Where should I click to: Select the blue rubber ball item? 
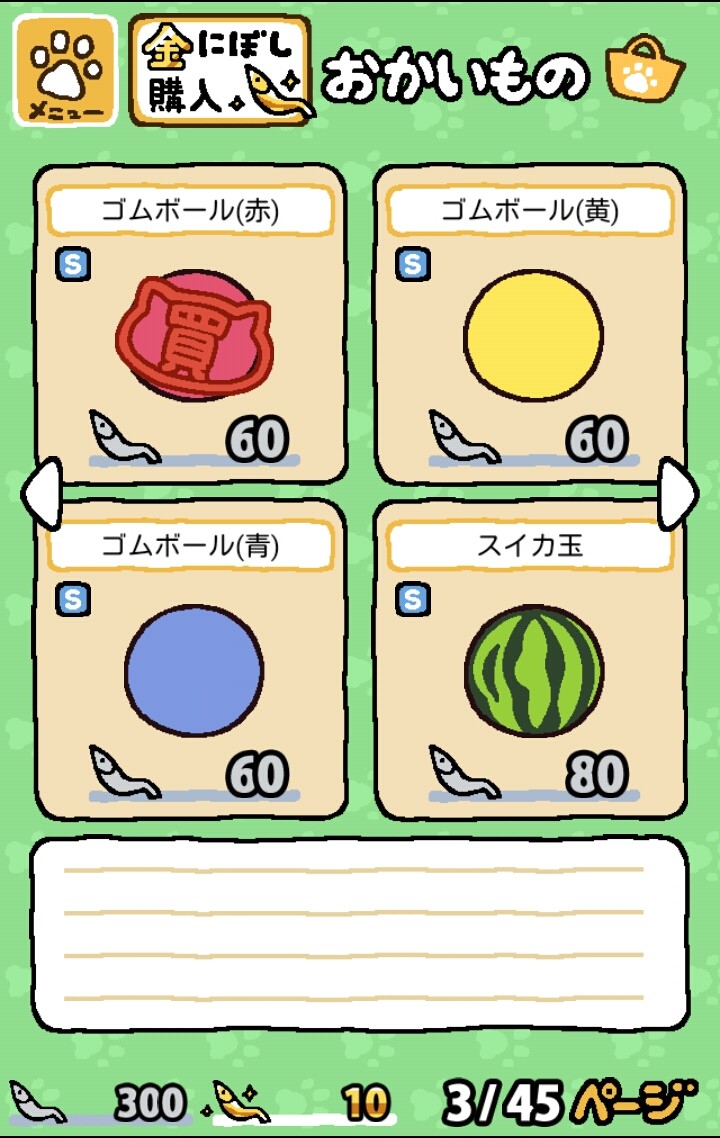tap(190, 660)
